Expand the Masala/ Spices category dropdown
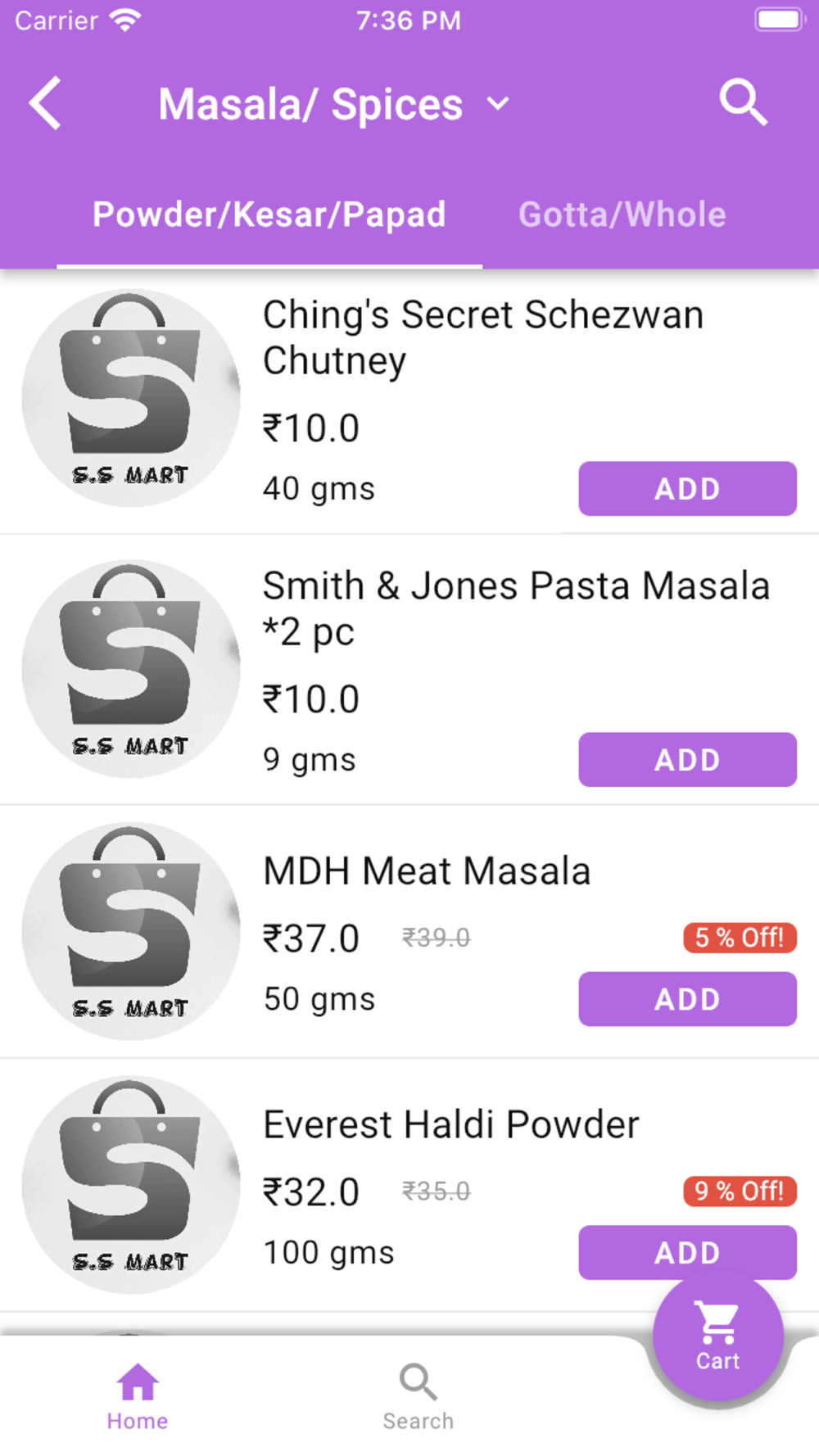 (x=498, y=104)
